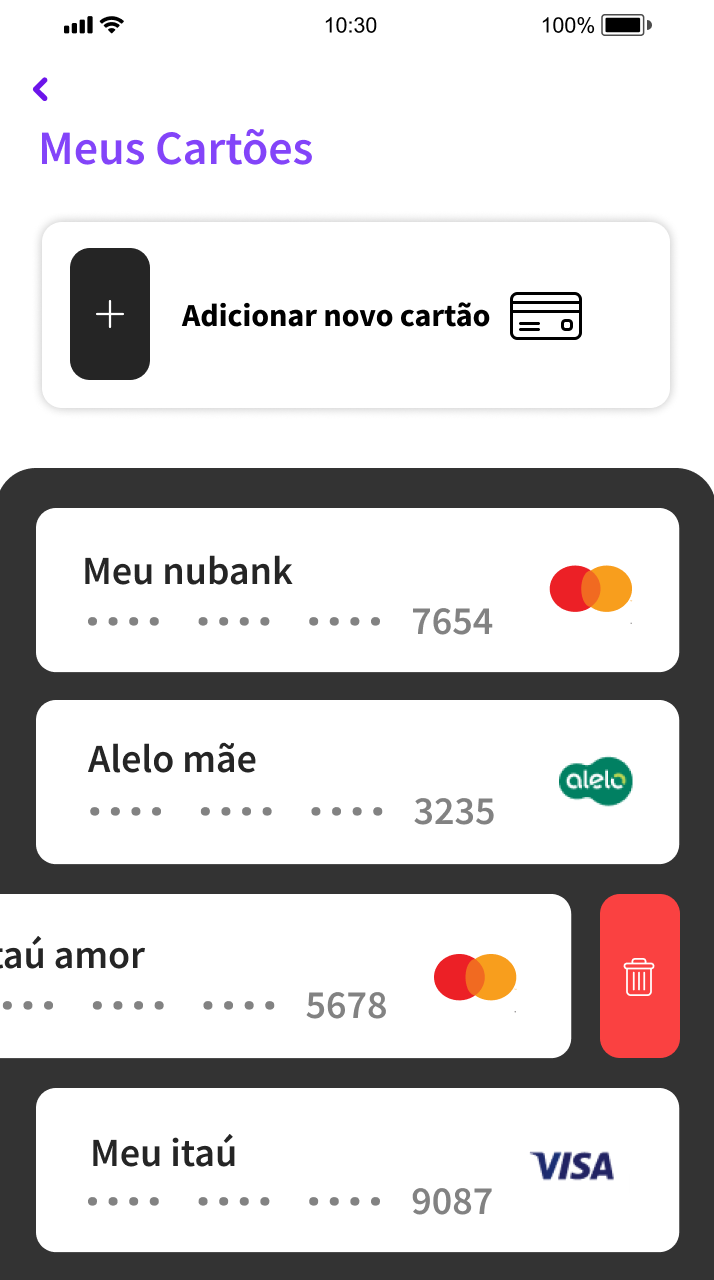Open the Meu nubank card ending 7654
This screenshot has height=1280, width=714.
(x=357, y=590)
